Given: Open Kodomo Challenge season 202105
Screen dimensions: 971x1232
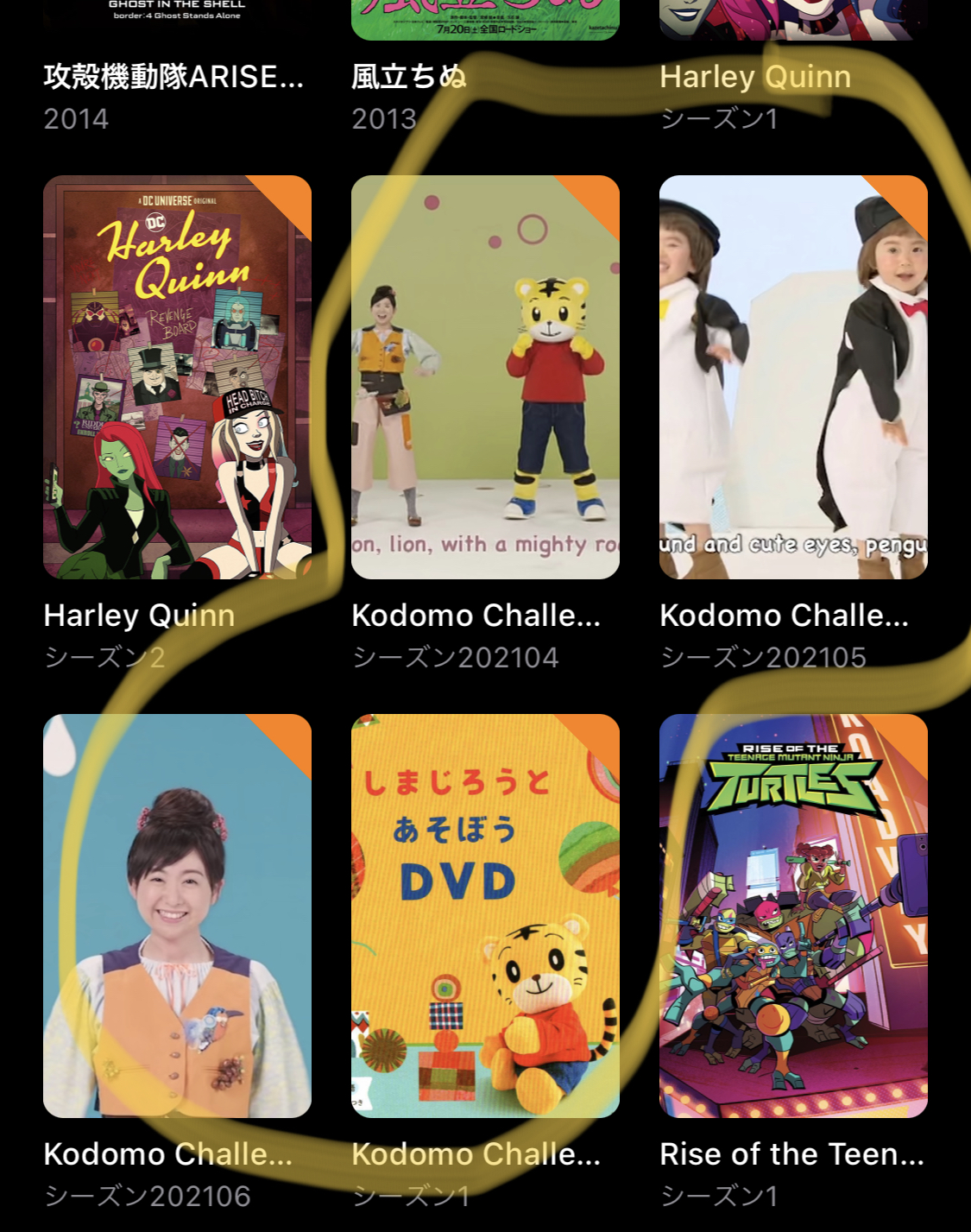Looking at the screenshot, I should 793,377.
